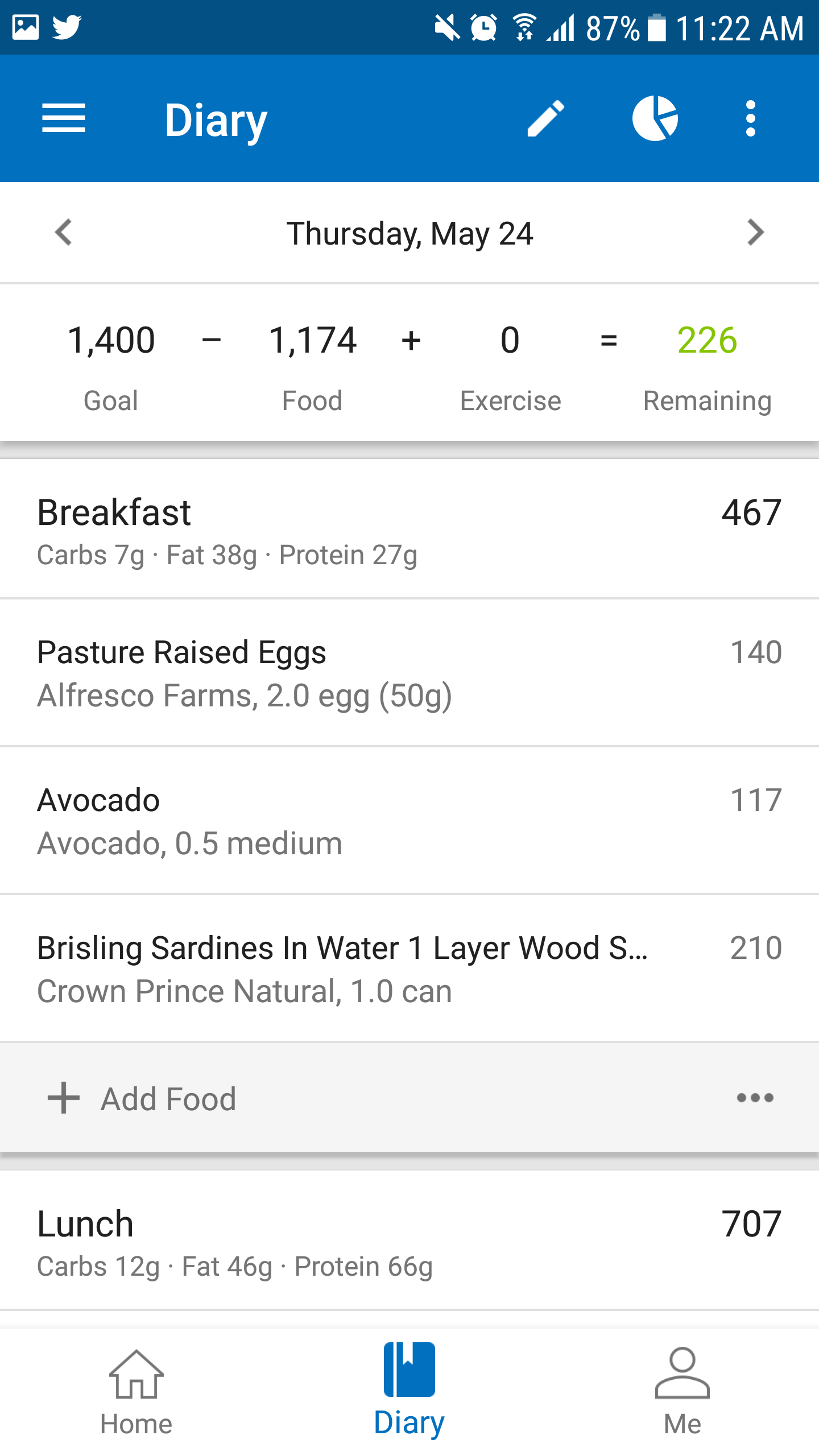Open the Breakfast meal header
The image size is (819, 1456).
(409, 529)
